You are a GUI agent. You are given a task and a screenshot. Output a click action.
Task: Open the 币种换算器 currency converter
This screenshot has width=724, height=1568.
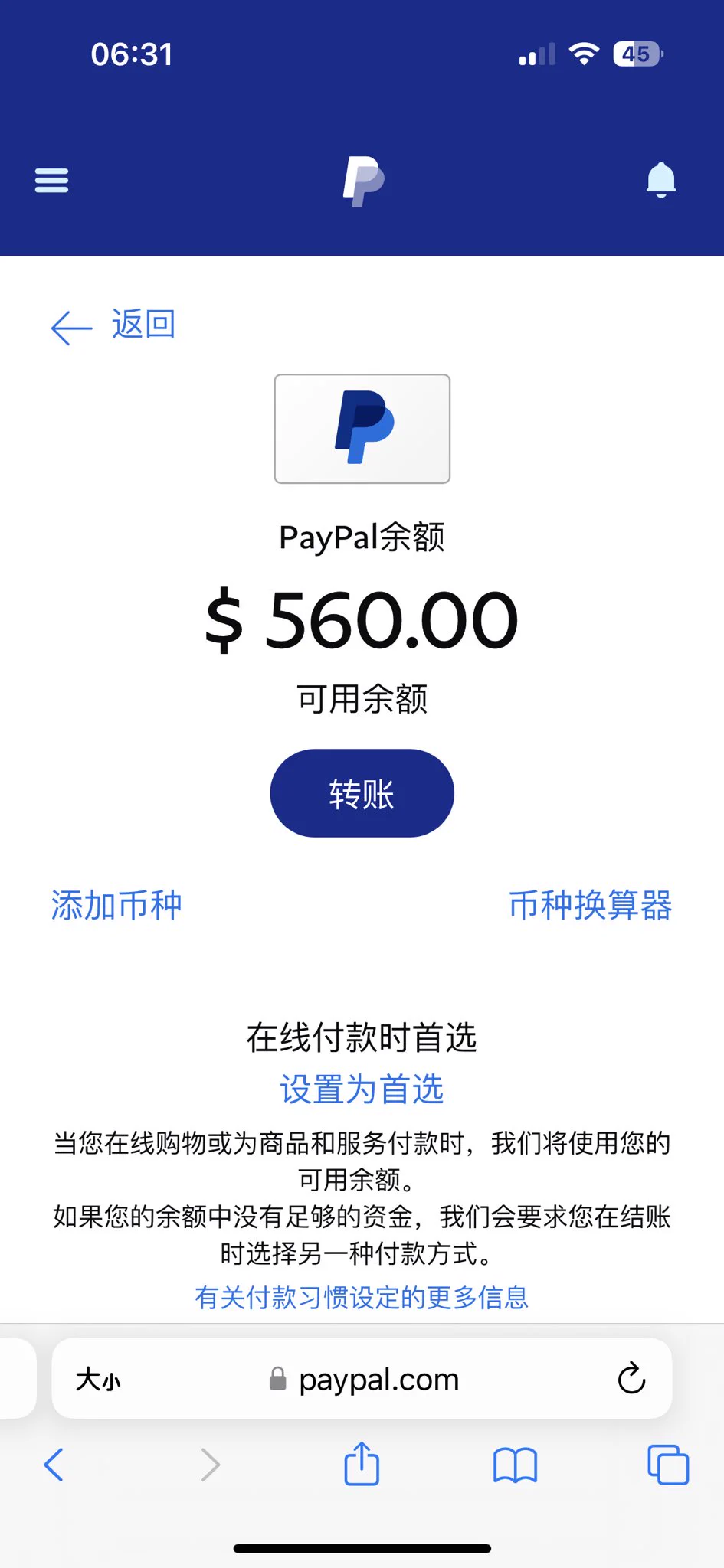(x=590, y=905)
